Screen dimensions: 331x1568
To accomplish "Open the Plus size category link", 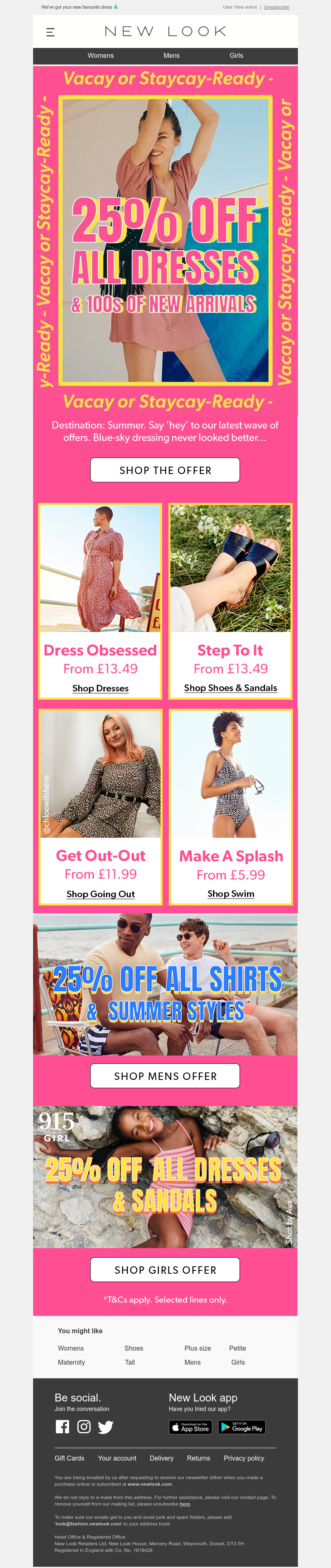I will tap(197, 1348).
